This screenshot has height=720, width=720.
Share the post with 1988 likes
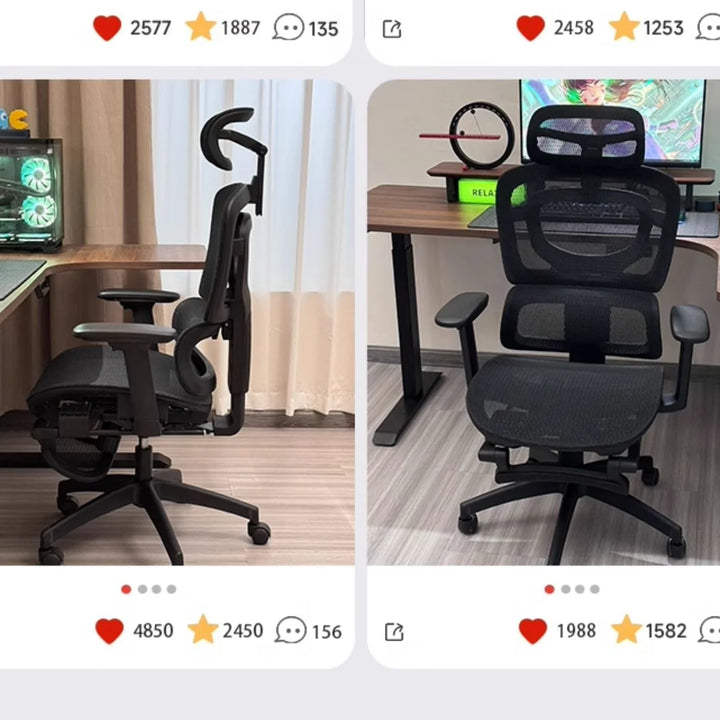(394, 632)
